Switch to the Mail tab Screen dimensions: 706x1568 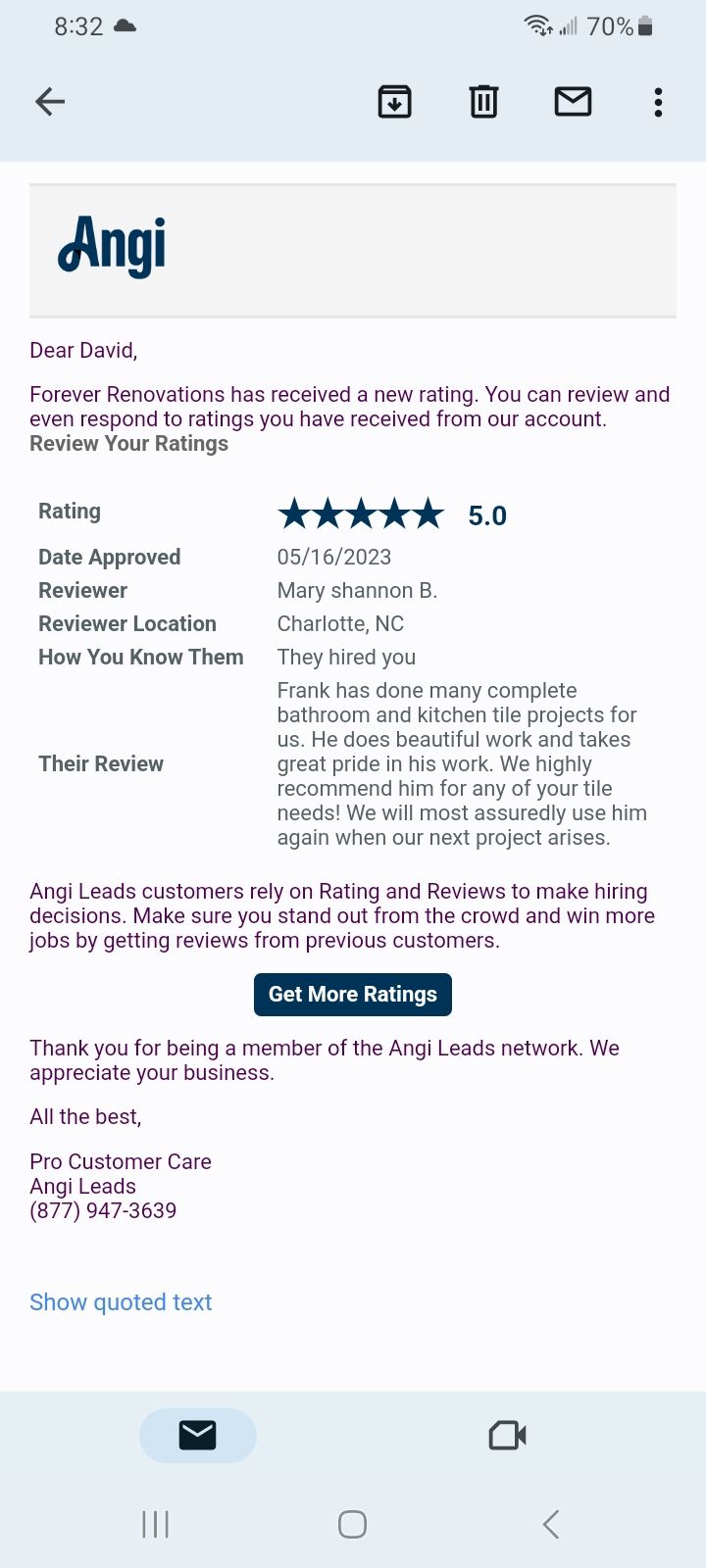(x=198, y=1436)
